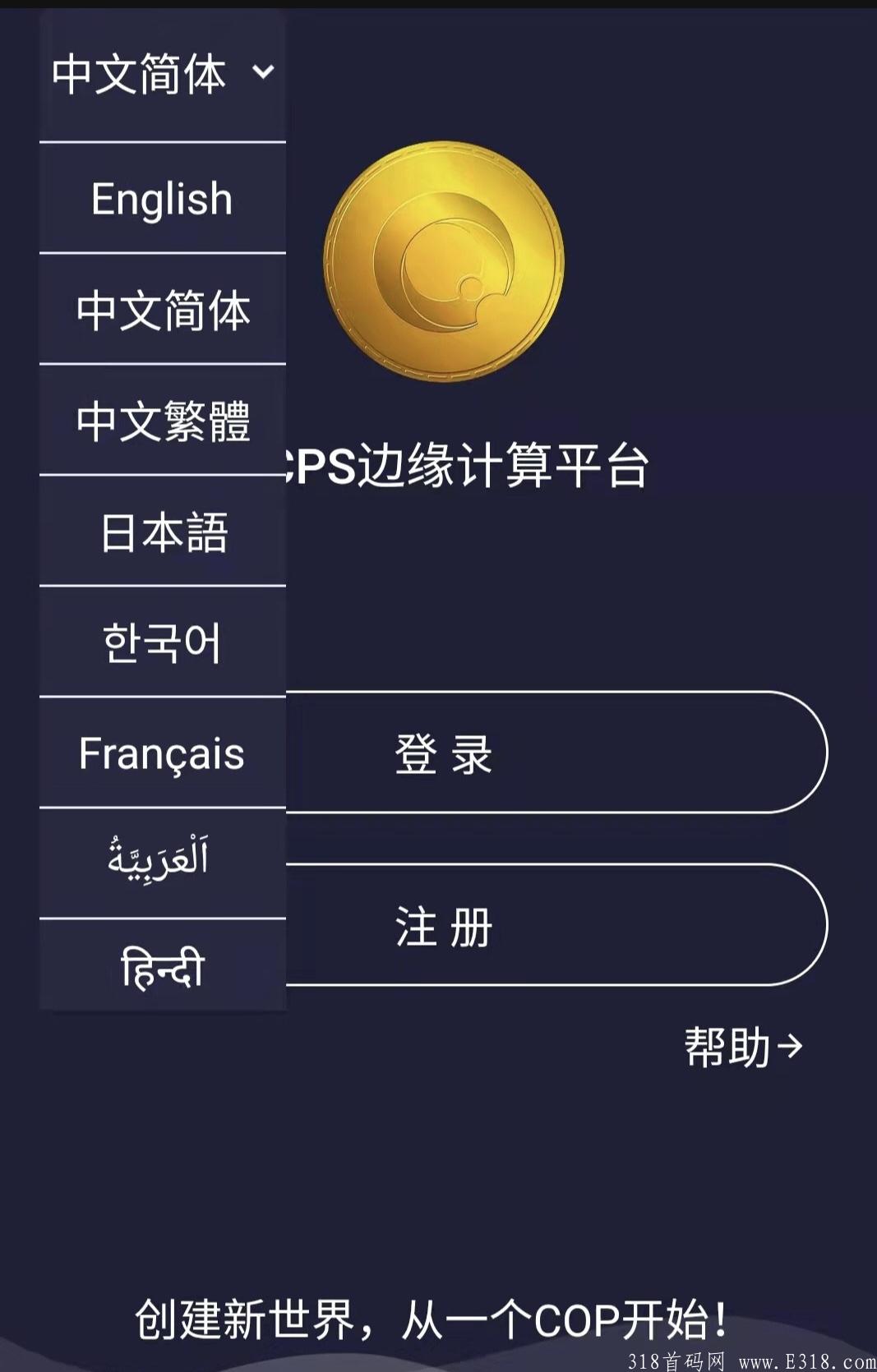The image size is (877, 1372).
Task: Select English from the language menu
Action: [x=160, y=198]
